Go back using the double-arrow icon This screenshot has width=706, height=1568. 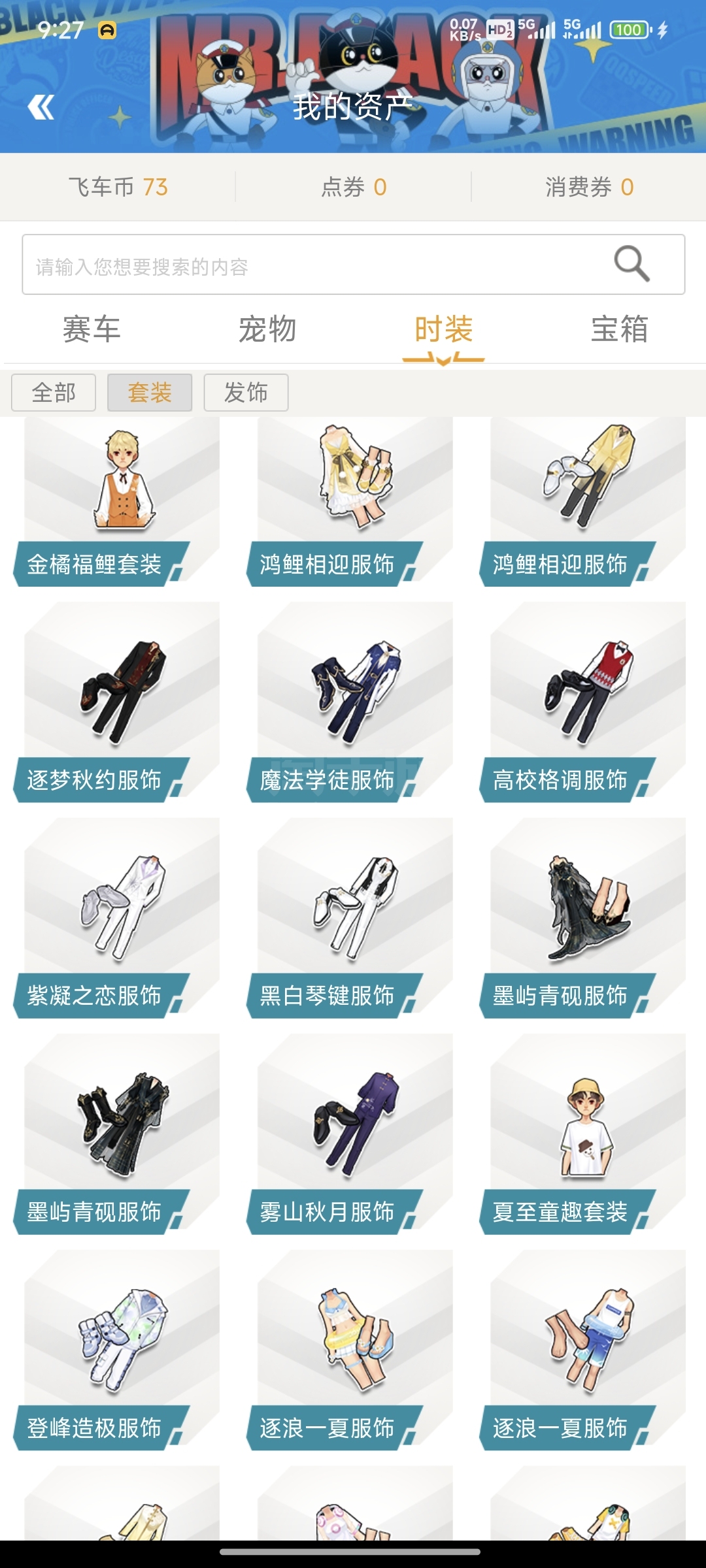click(x=41, y=107)
